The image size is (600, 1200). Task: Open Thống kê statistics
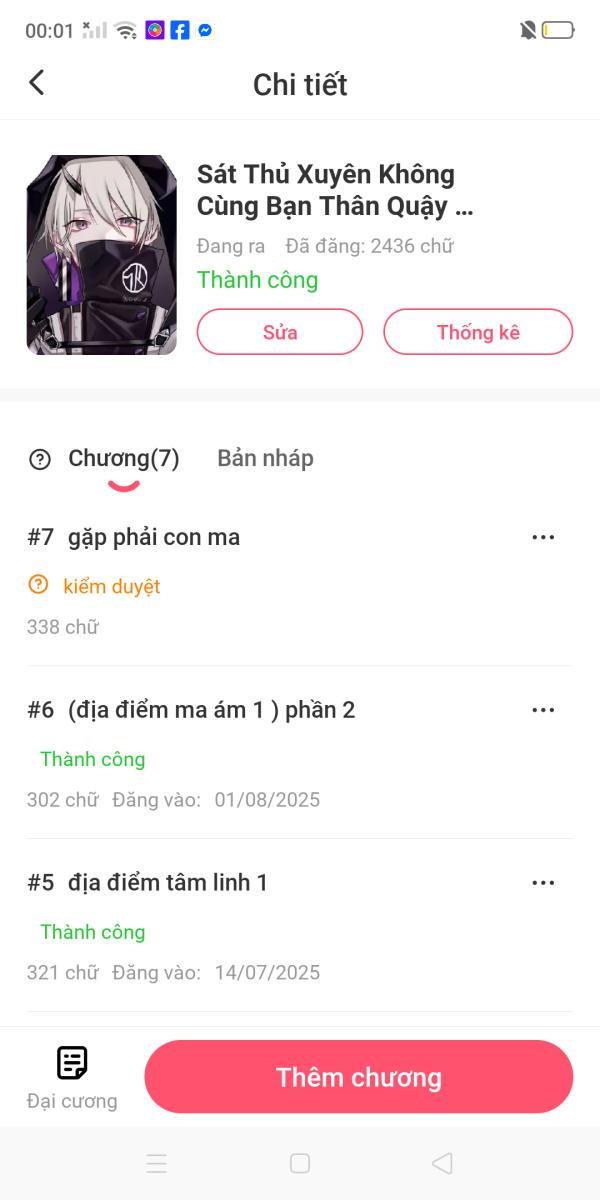click(x=478, y=332)
